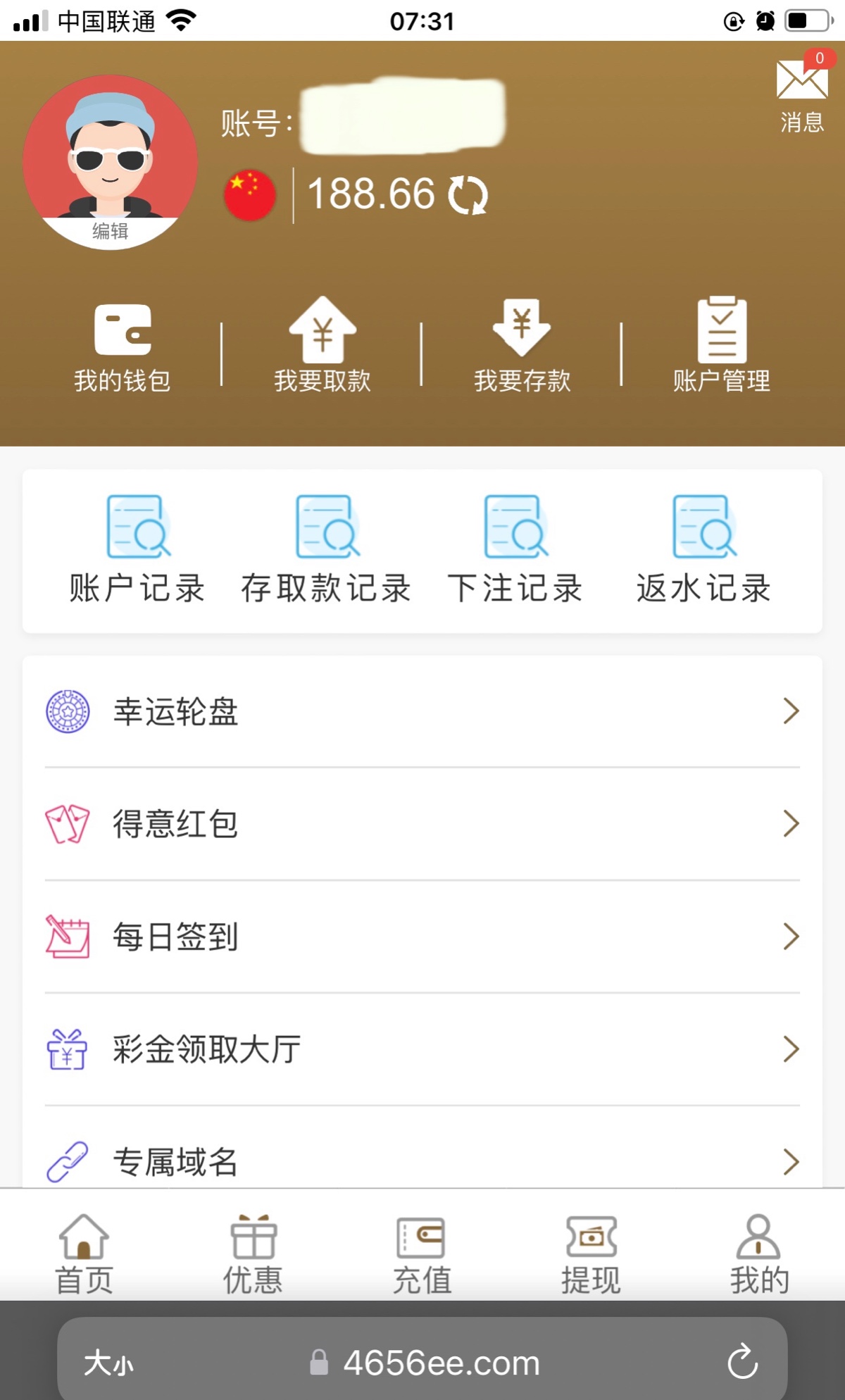The width and height of the screenshot is (845, 1400).
Task: Select 我要存款 deposit
Action: click(x=522, y=346)
